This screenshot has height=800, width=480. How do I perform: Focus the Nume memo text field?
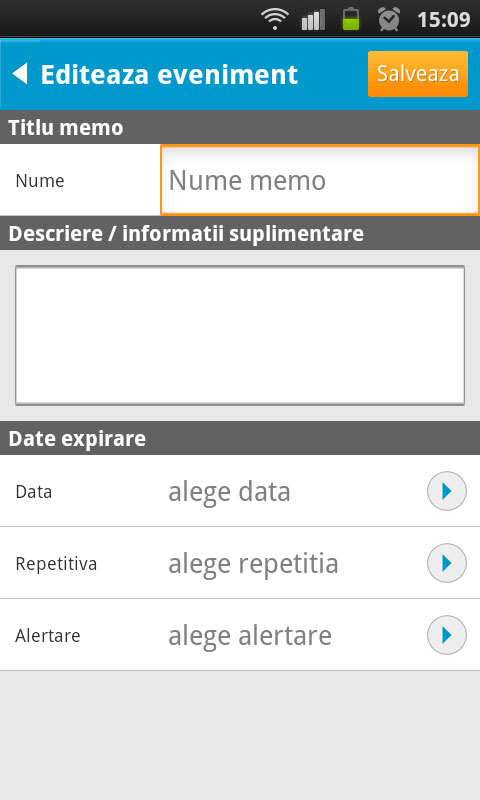click(320, 180)
